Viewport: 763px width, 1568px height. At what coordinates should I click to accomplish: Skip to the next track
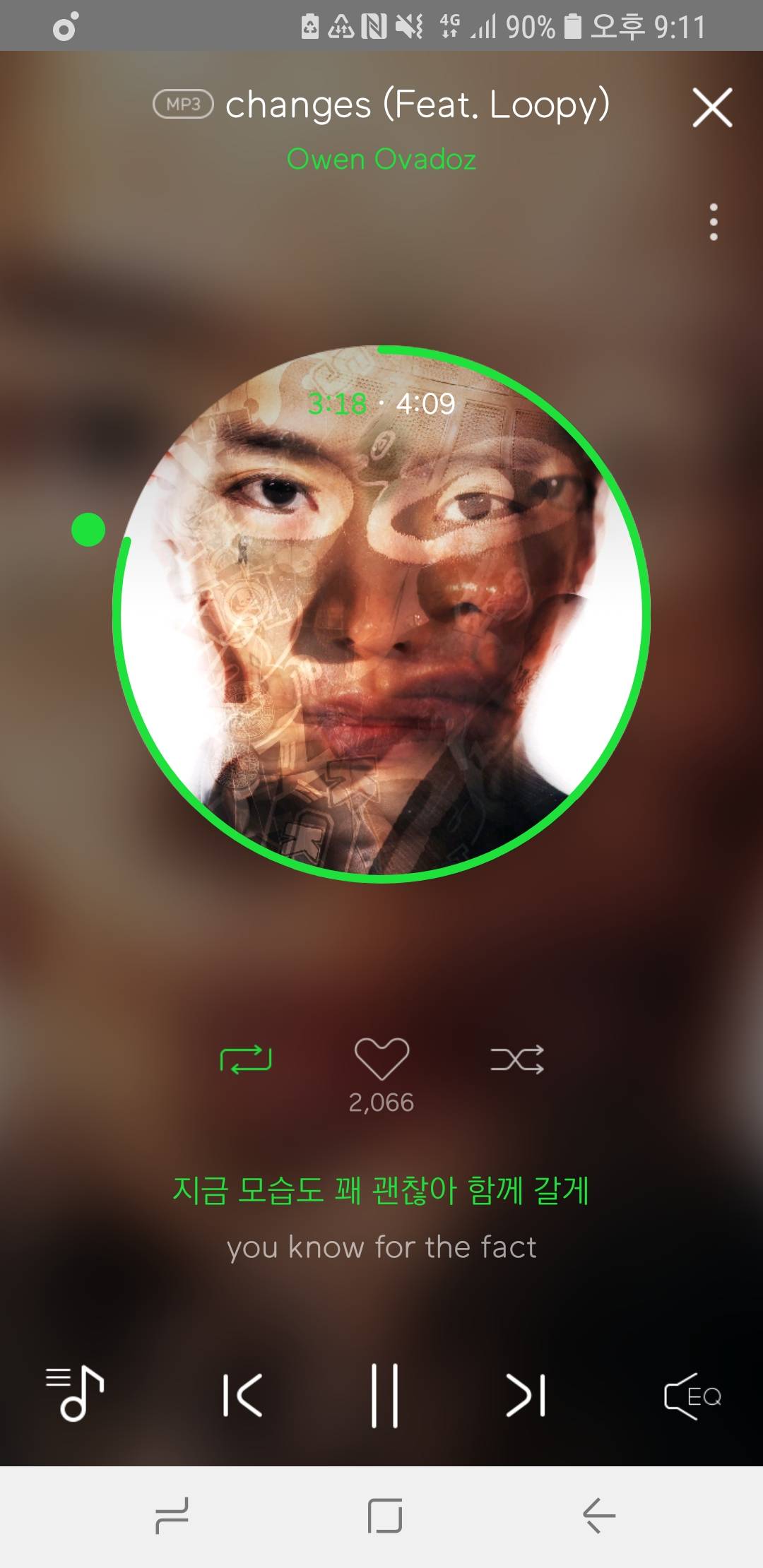coord(526,1395)
